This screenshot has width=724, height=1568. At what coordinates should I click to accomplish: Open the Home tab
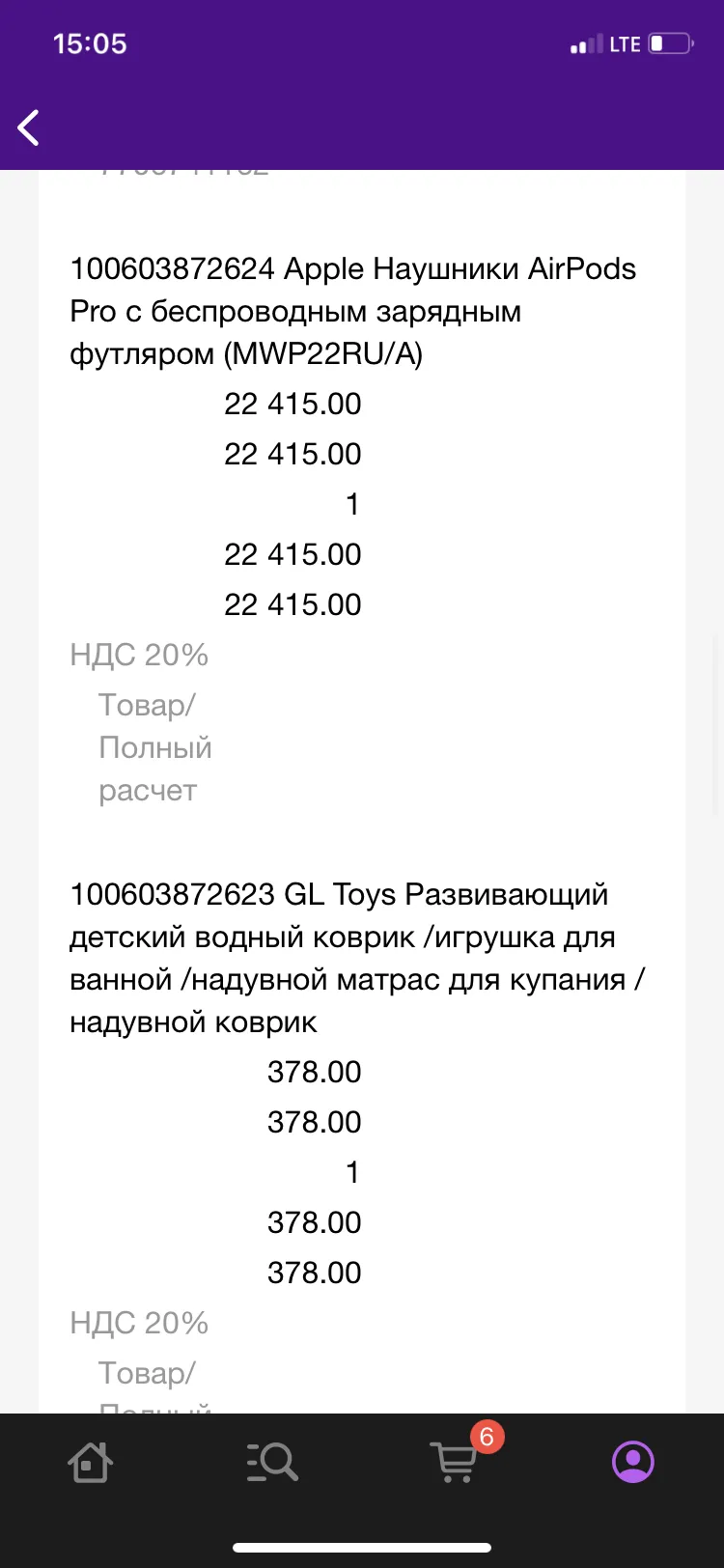point(91,1463)
